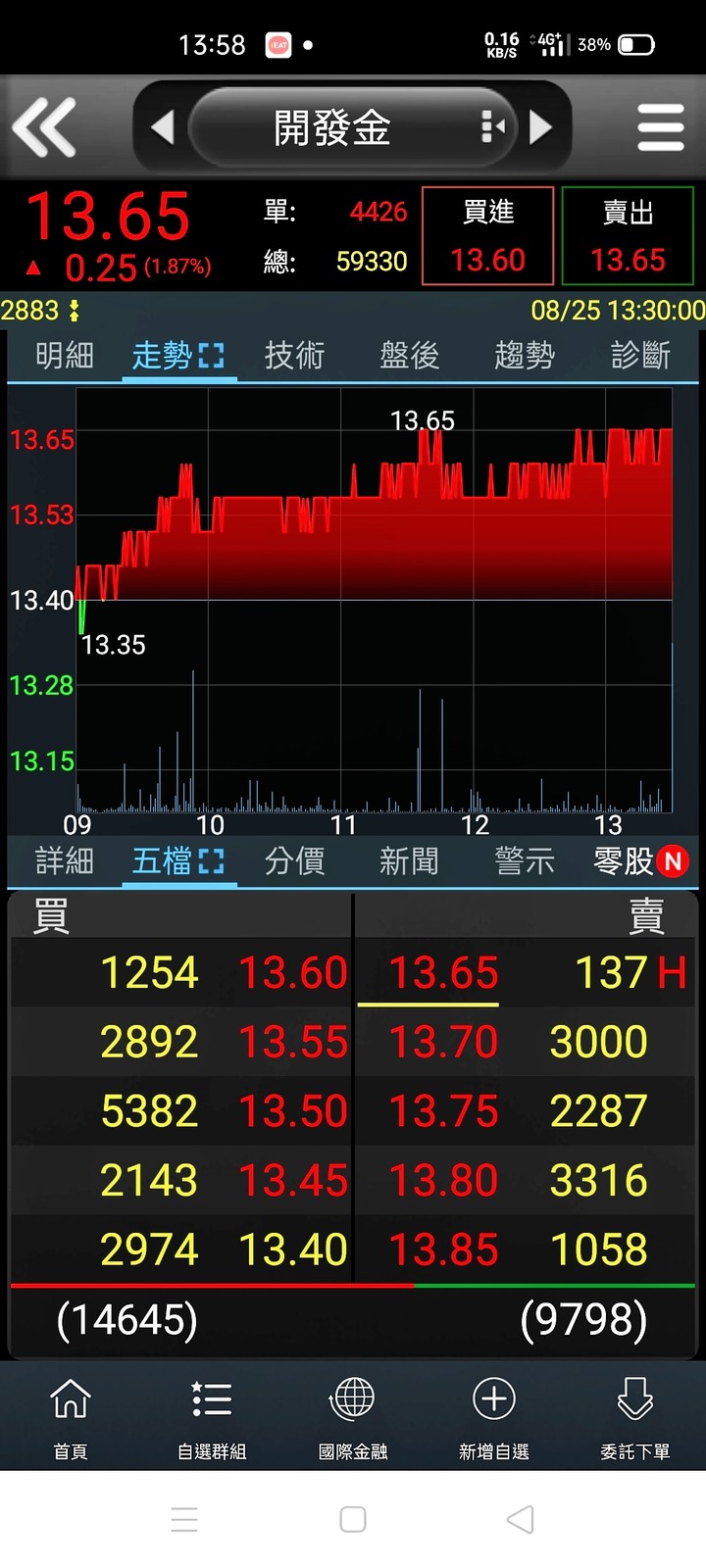Viewport: 706px width, 1568px height.
Task: Switch to the 明細 tab
Action: point(65,356)
